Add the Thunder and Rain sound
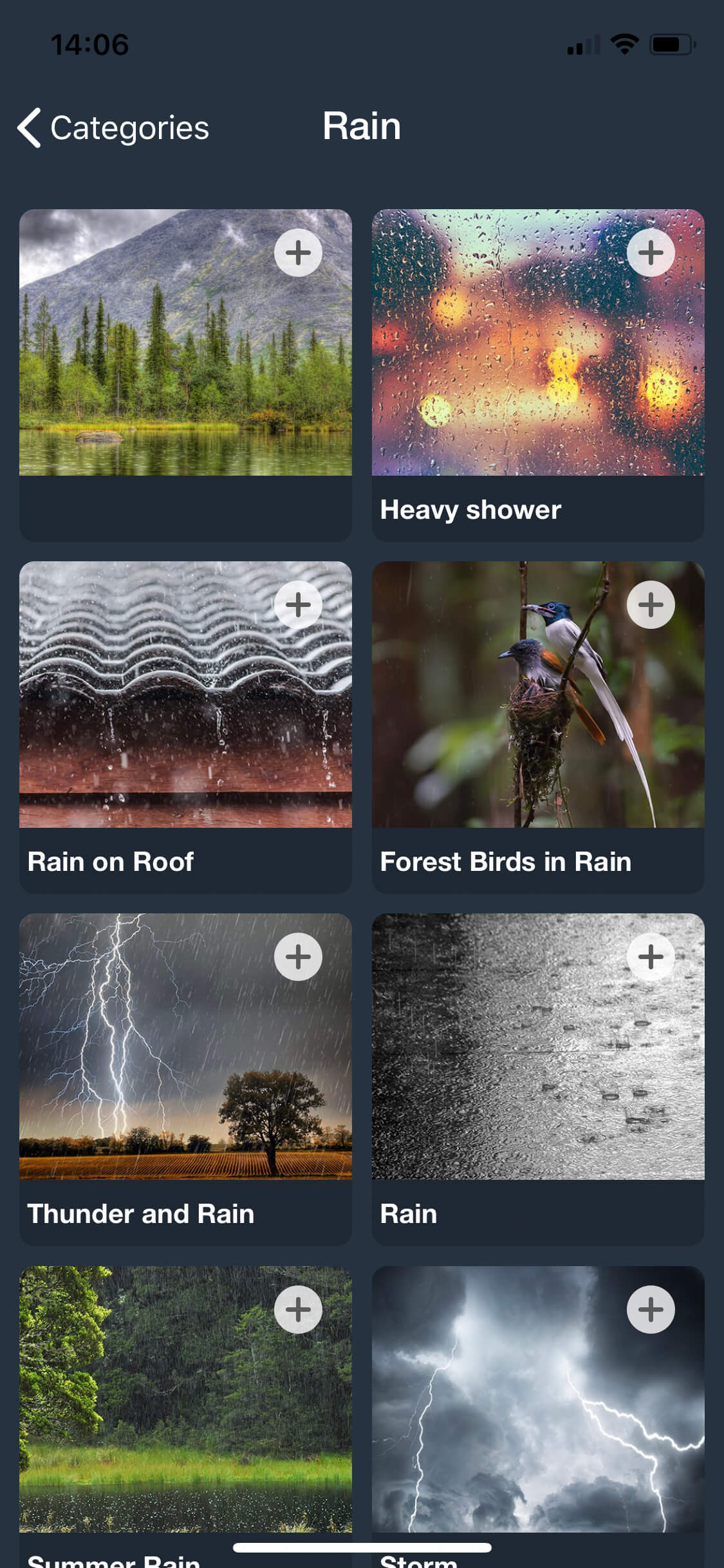 (298, 957)
